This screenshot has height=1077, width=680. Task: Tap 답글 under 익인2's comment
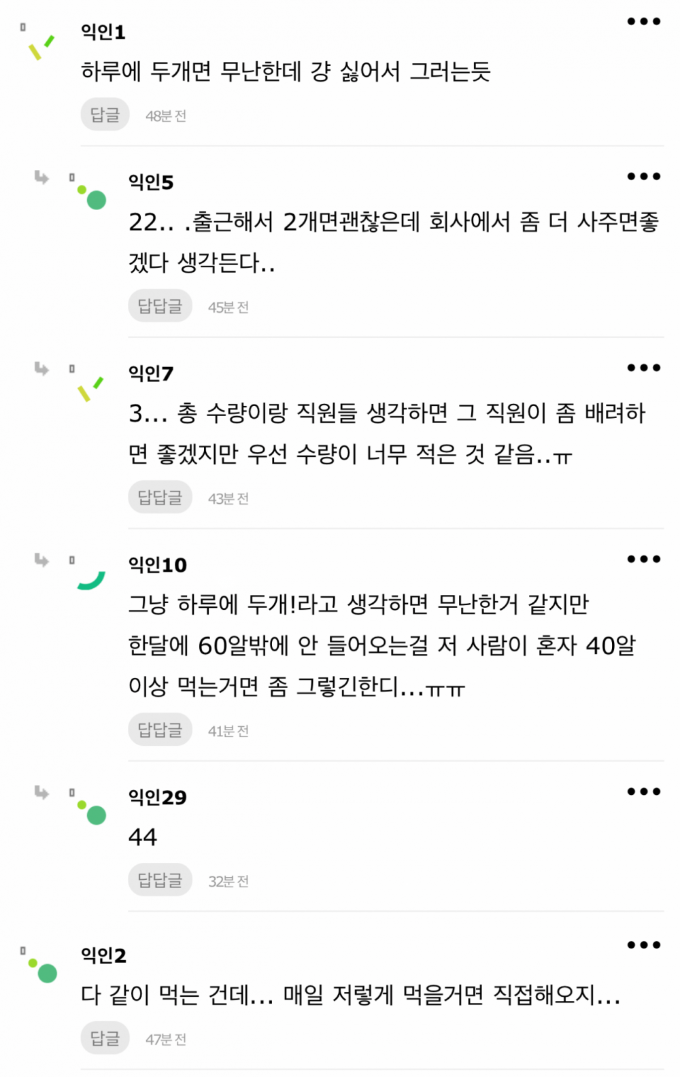pyautogui.click(x=105, y=1038)
